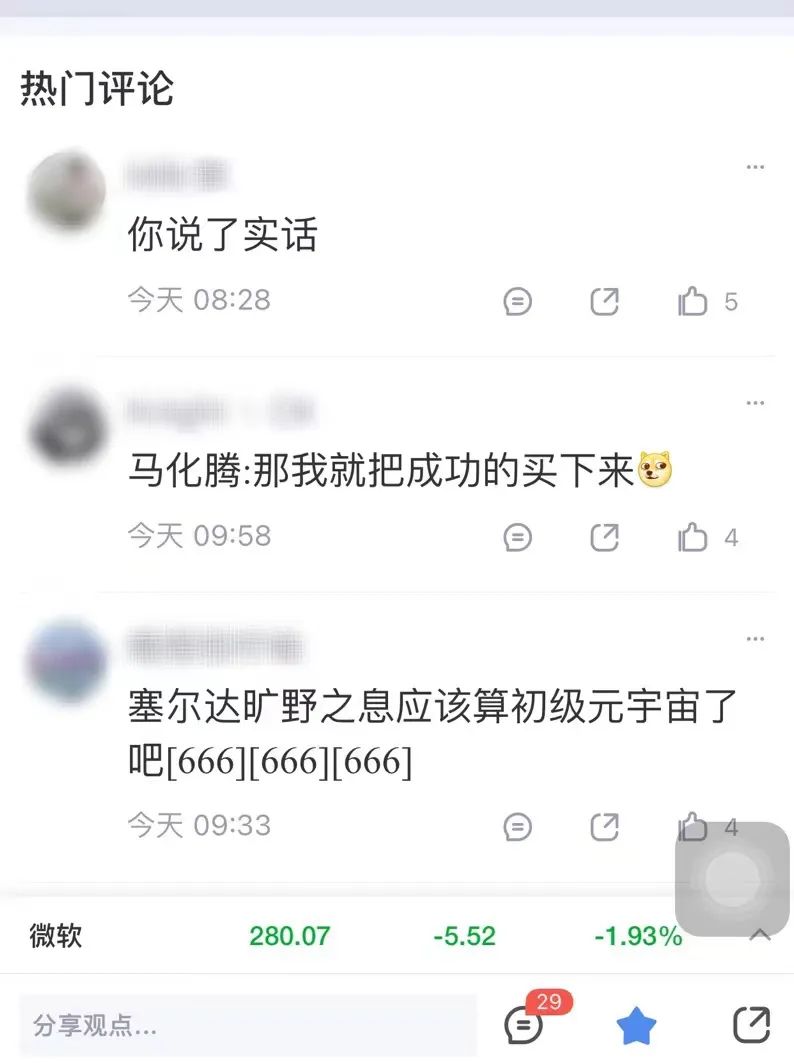
Task: Tap the floating assistive touch button
Action: [x=732, y=879]
